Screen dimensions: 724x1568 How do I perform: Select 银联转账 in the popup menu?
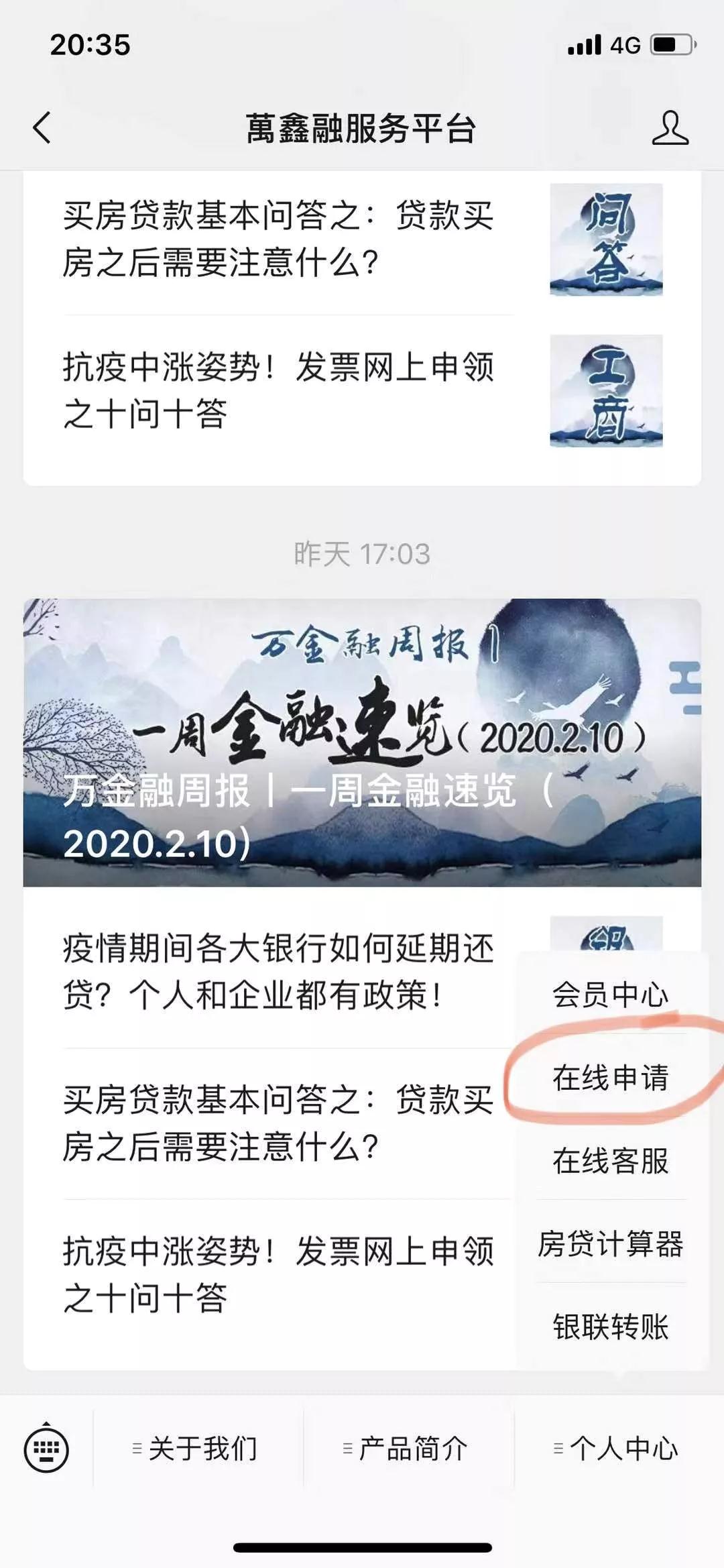(611, 1327)
